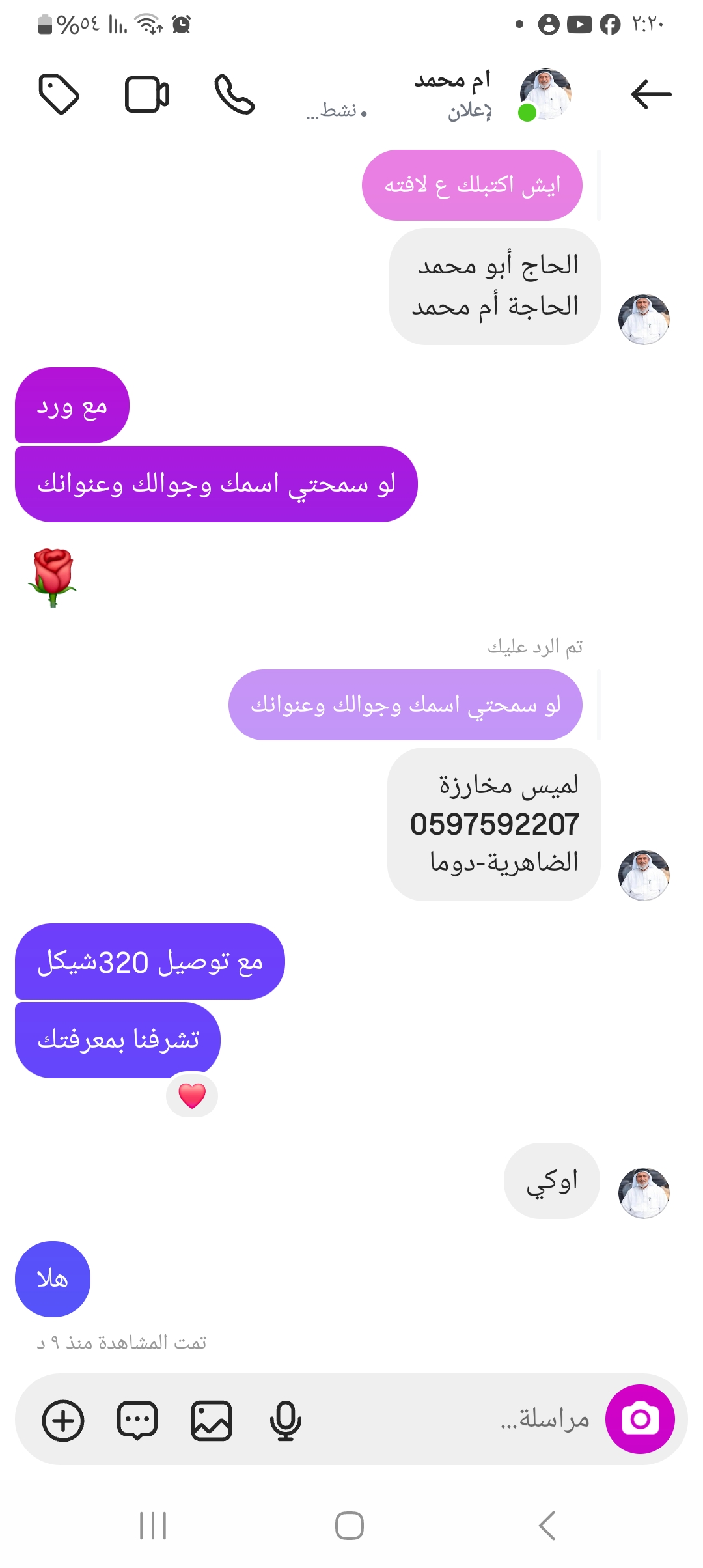The image size is (703, 1568).
Task: Go back from the ام محمد chat
Action: 651,95
